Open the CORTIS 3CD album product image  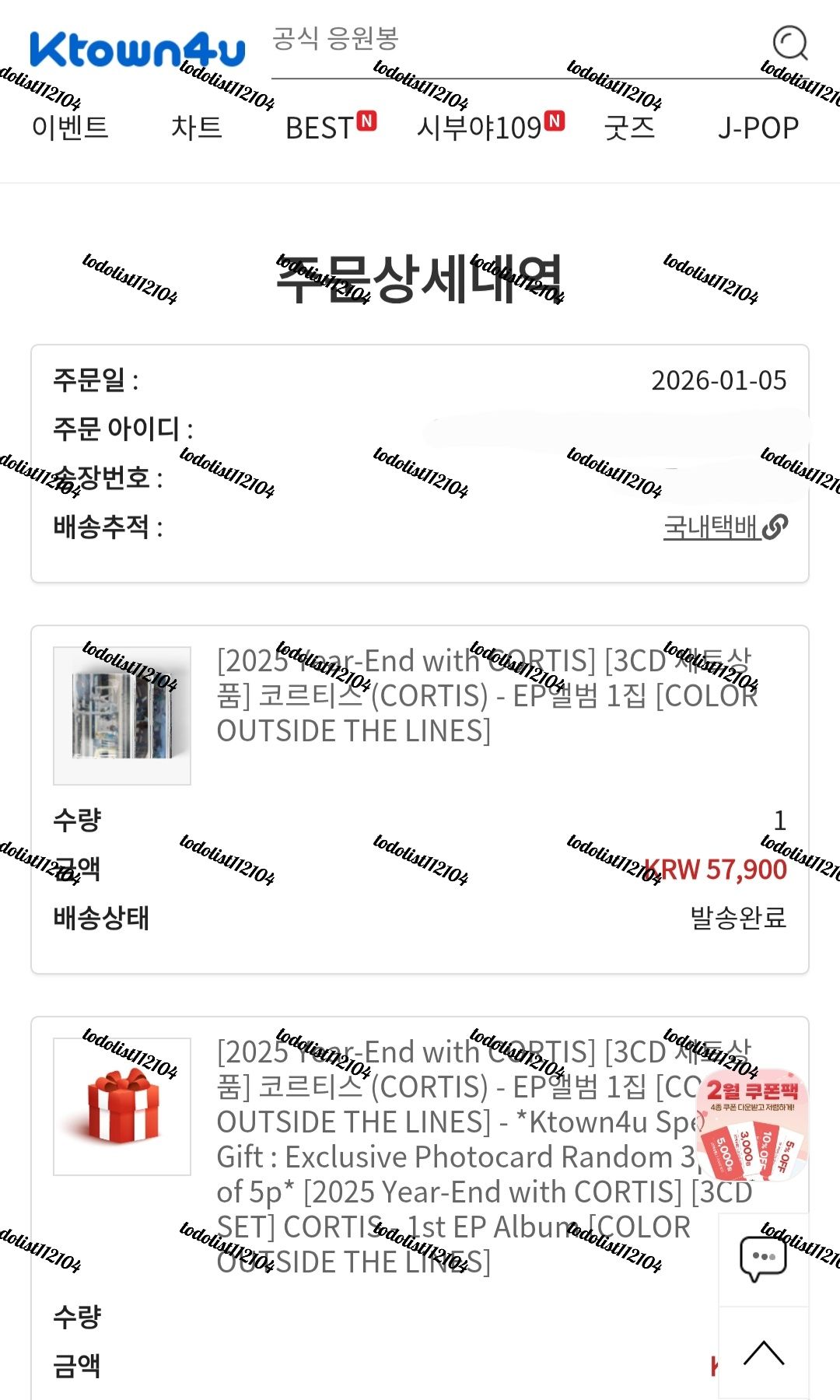[x=122, y=716]
